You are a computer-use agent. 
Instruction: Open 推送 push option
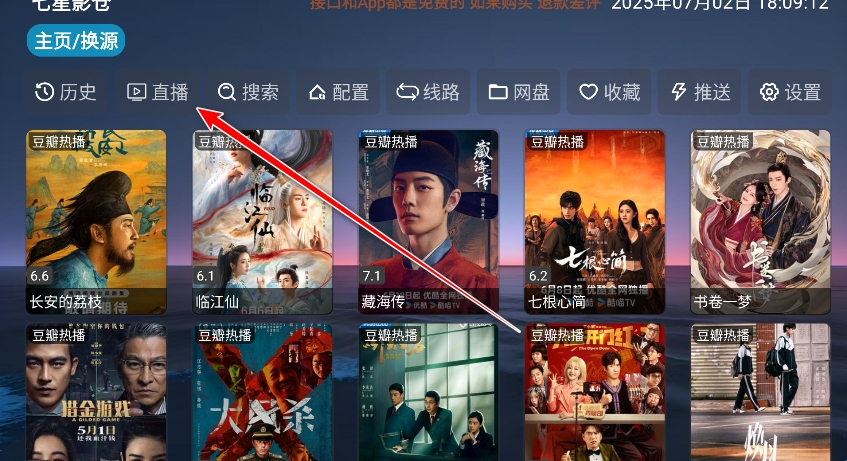[x=700, y=93]
